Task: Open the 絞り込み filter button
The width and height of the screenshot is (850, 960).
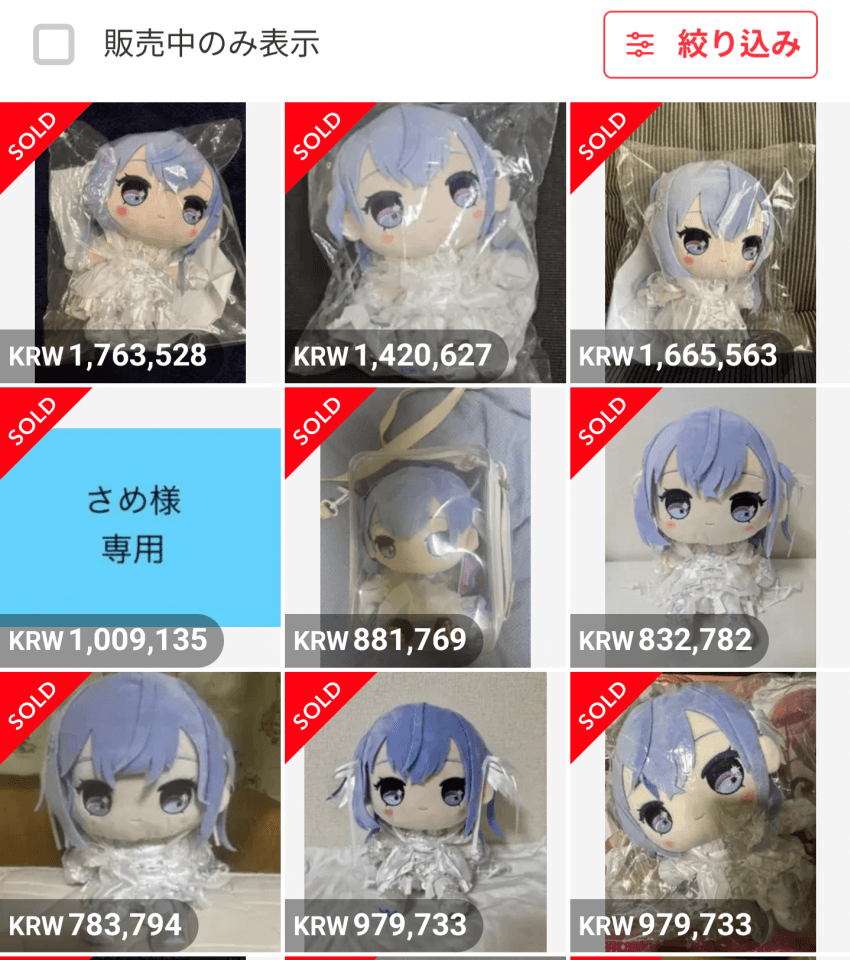Action: click(x=710, y=45)
